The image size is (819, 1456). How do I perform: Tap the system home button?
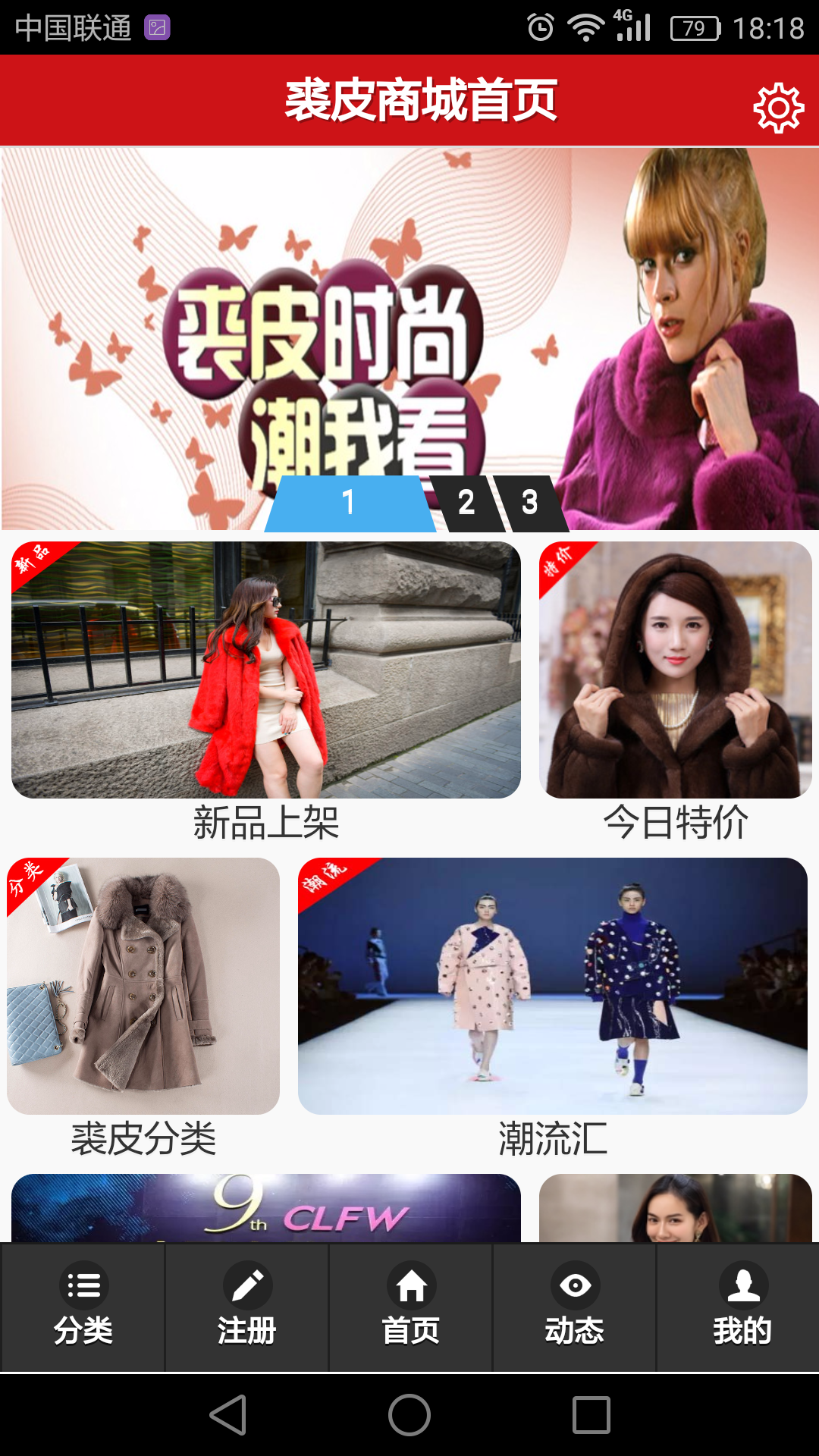(x=409, y=1415)
